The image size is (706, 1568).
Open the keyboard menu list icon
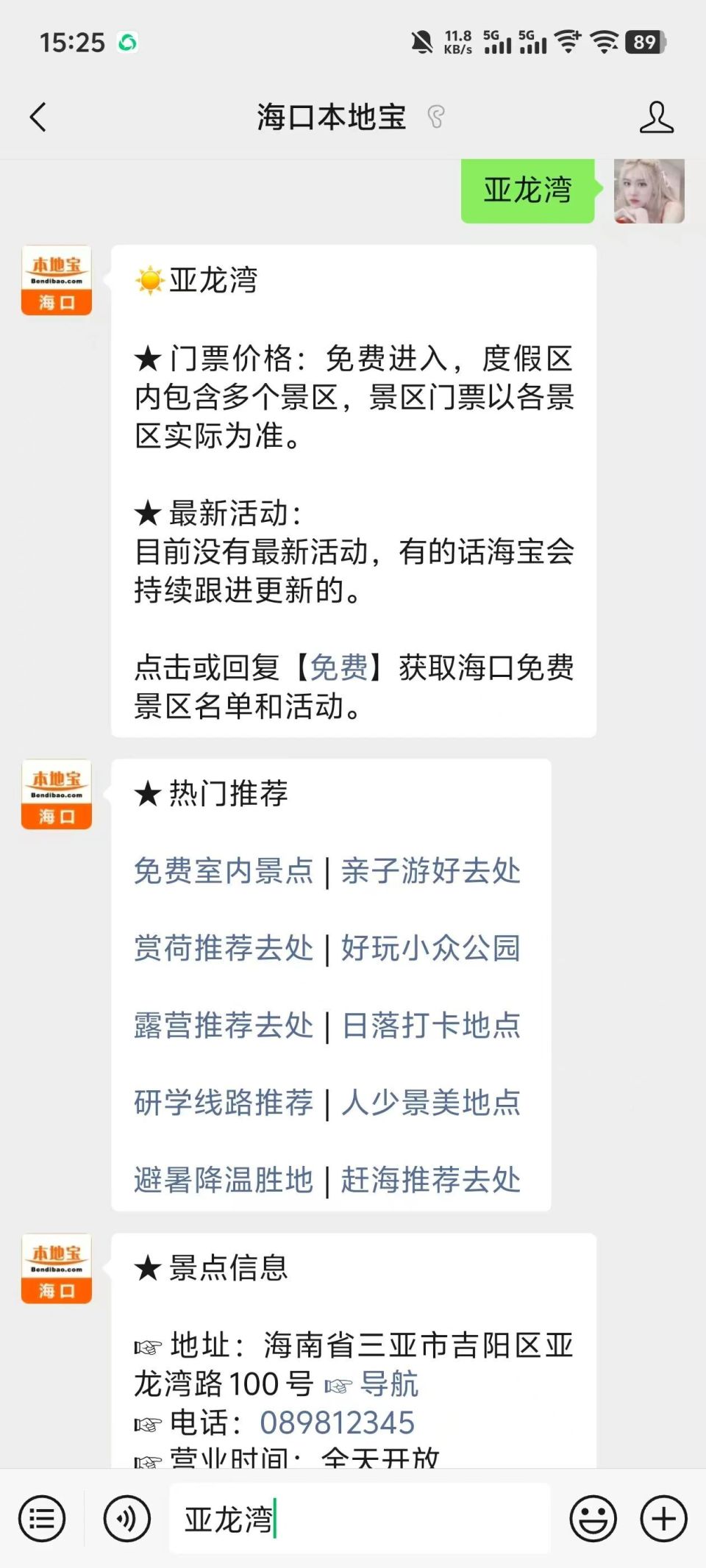(42, 1516)
